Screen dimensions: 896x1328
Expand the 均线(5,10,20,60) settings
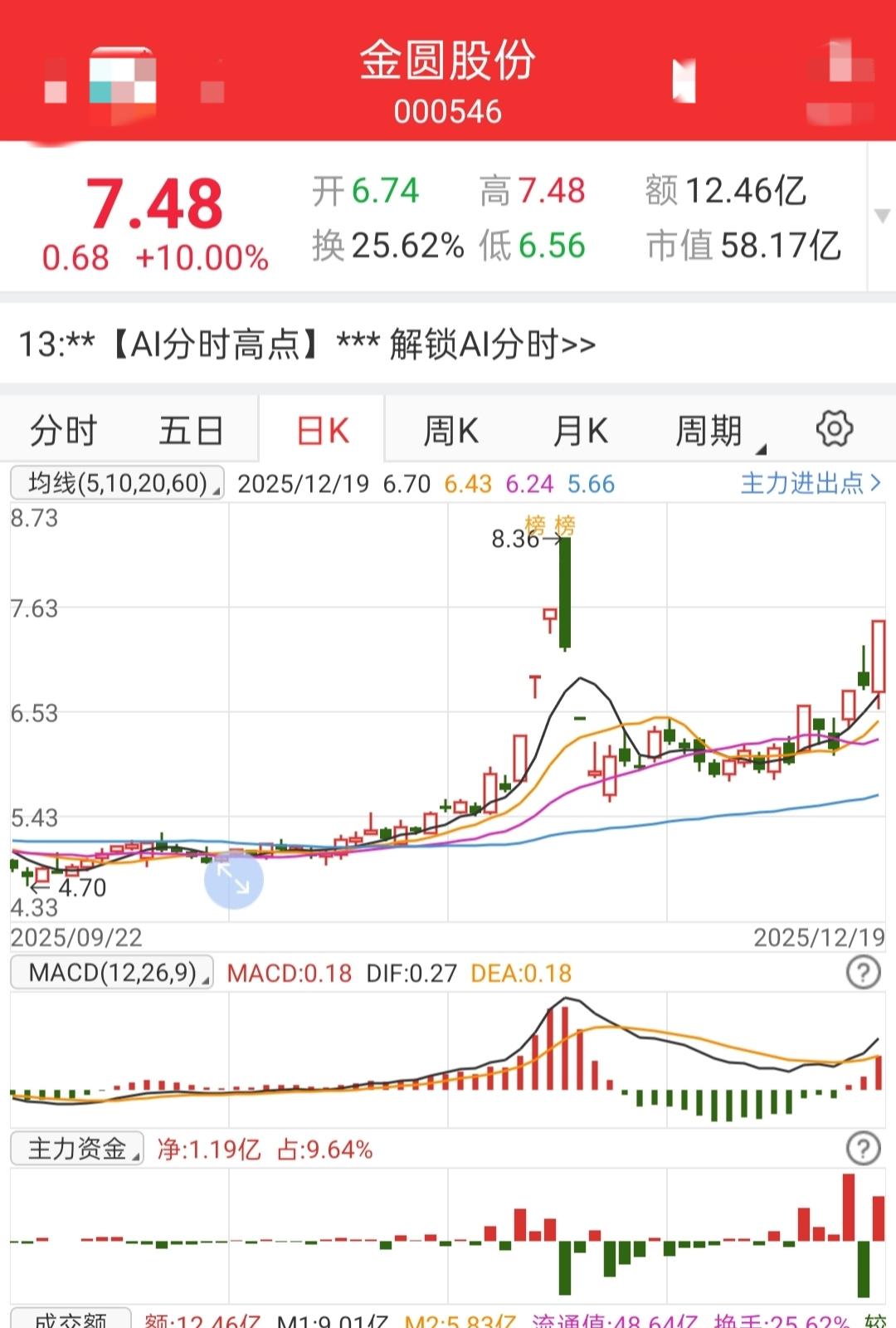pos(116,484)
